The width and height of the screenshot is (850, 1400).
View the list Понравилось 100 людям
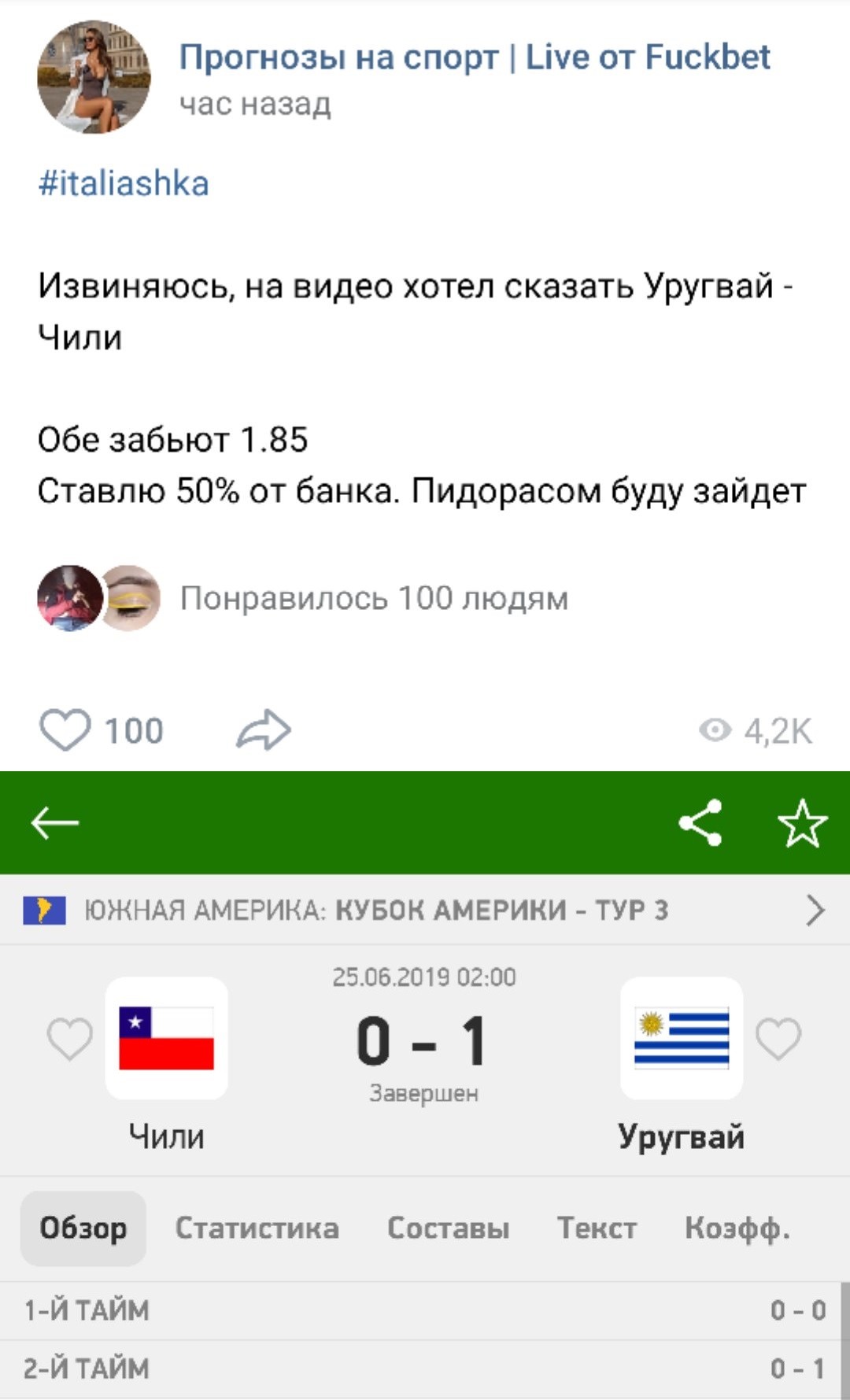374,599
